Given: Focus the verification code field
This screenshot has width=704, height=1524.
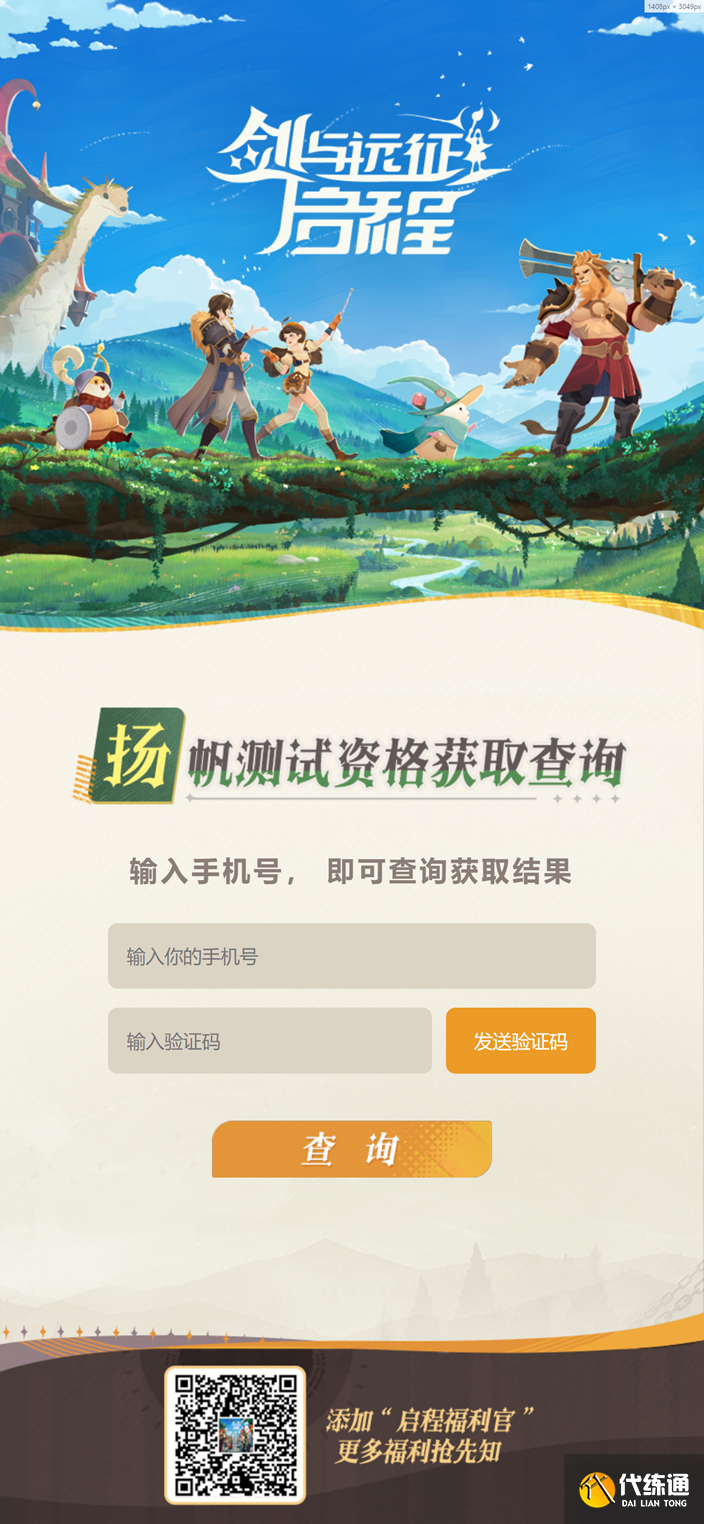Looking at the screenshot, I should point(269,1041).
